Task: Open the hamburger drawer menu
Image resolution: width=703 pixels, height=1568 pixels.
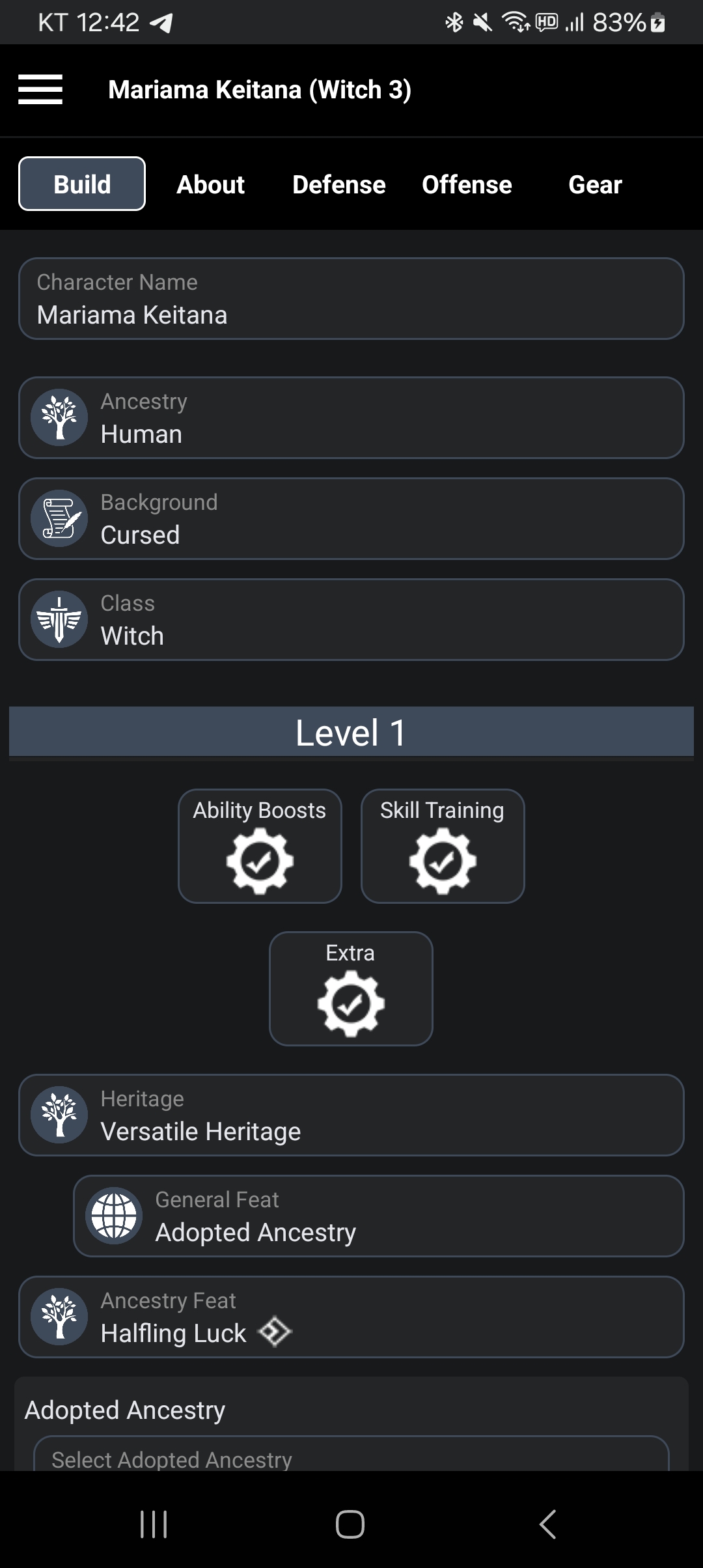Action: 40,89
